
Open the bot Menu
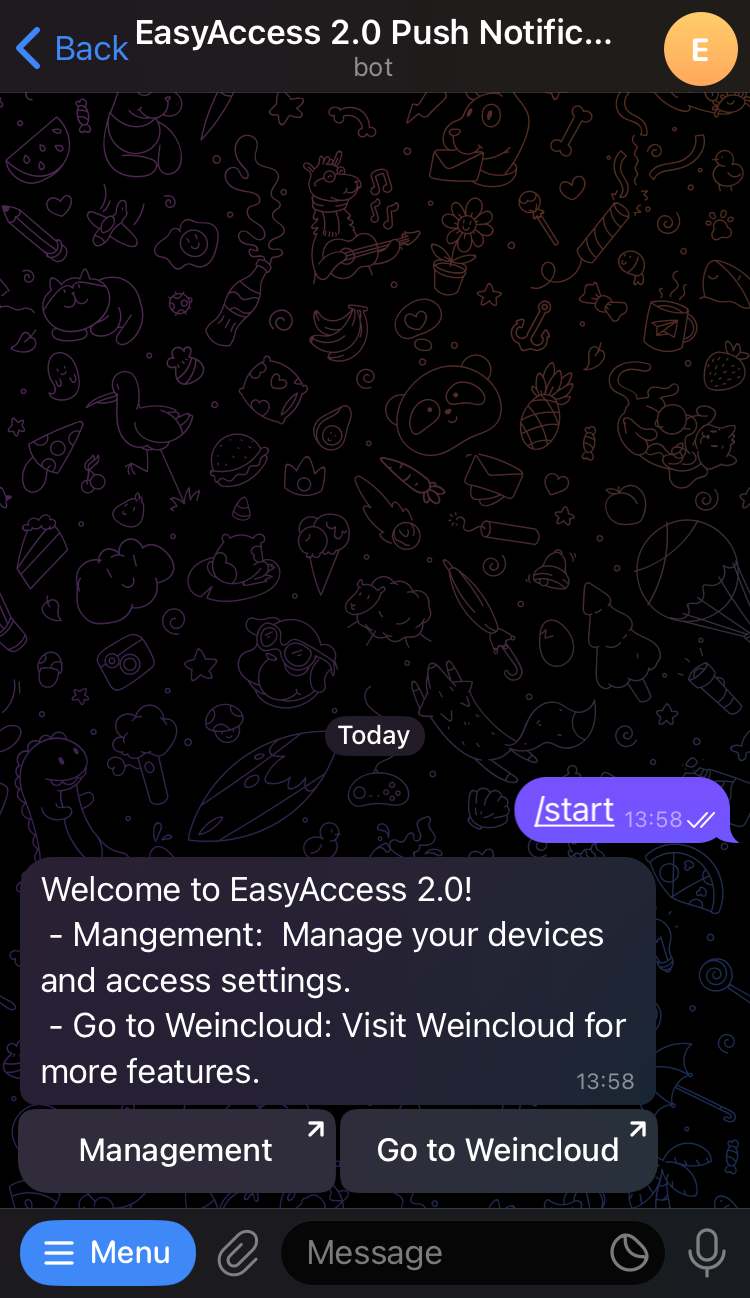point(108,1252)
